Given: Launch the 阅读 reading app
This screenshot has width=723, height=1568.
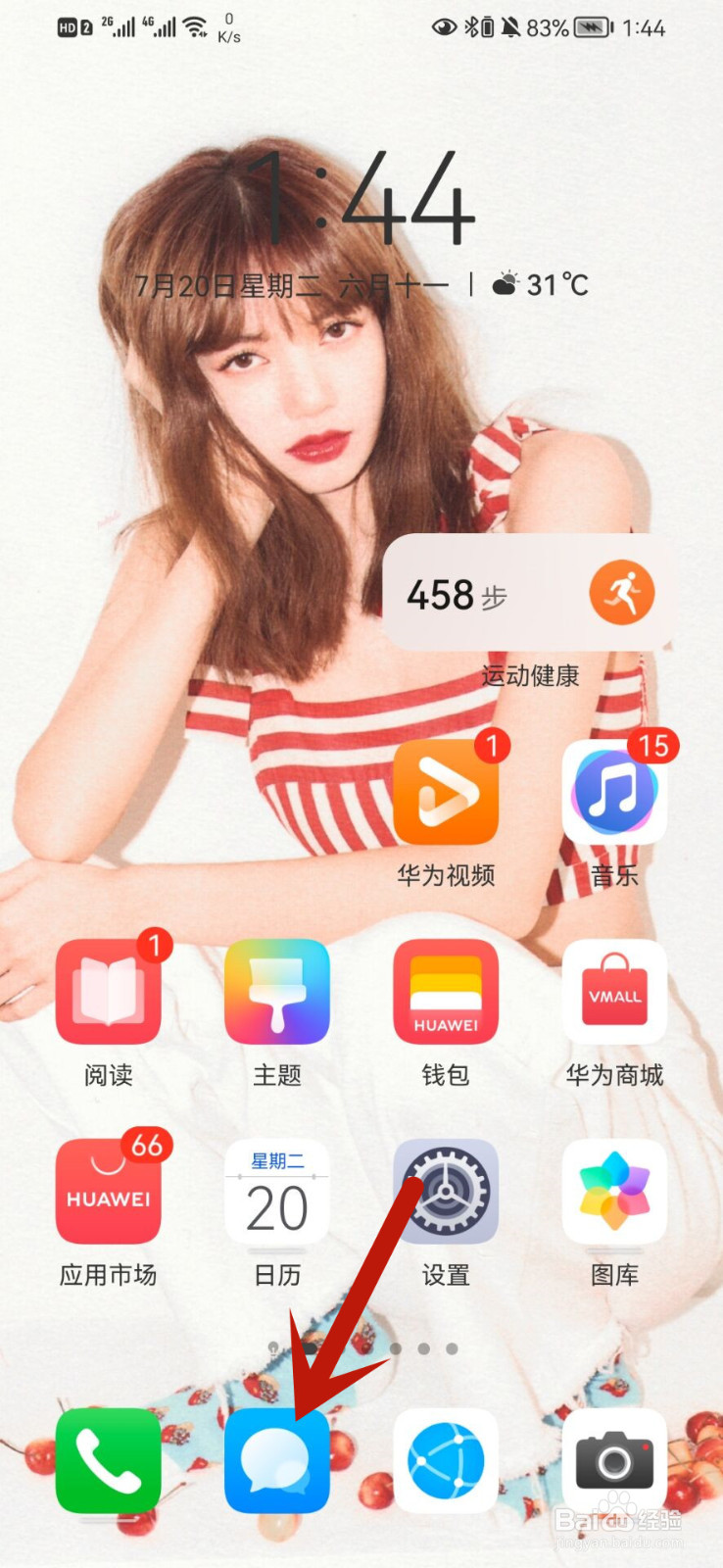Looking at the screenshot, I should click(x=108, y=992).
